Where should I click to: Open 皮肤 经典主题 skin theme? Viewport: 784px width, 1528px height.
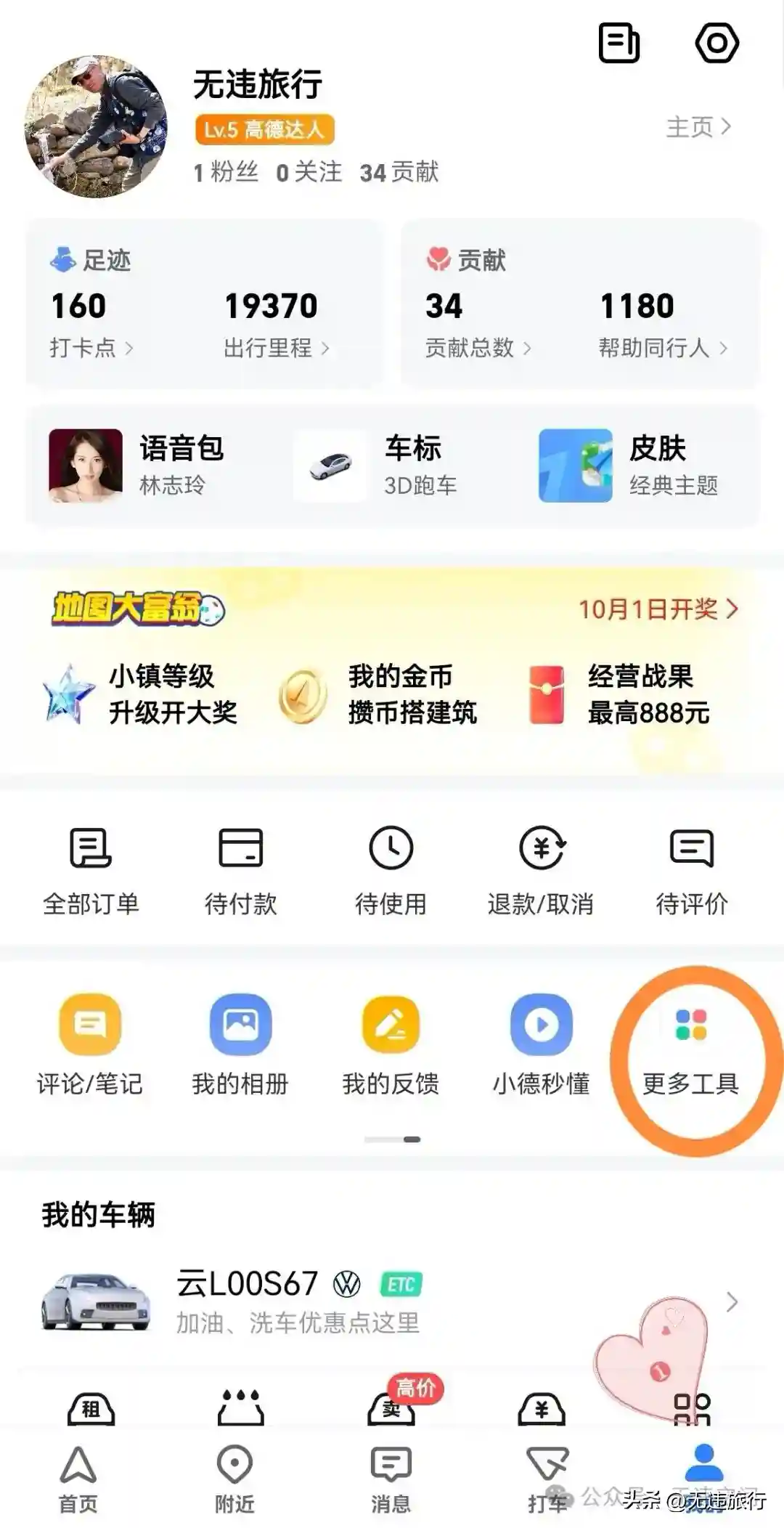(630, 466)
